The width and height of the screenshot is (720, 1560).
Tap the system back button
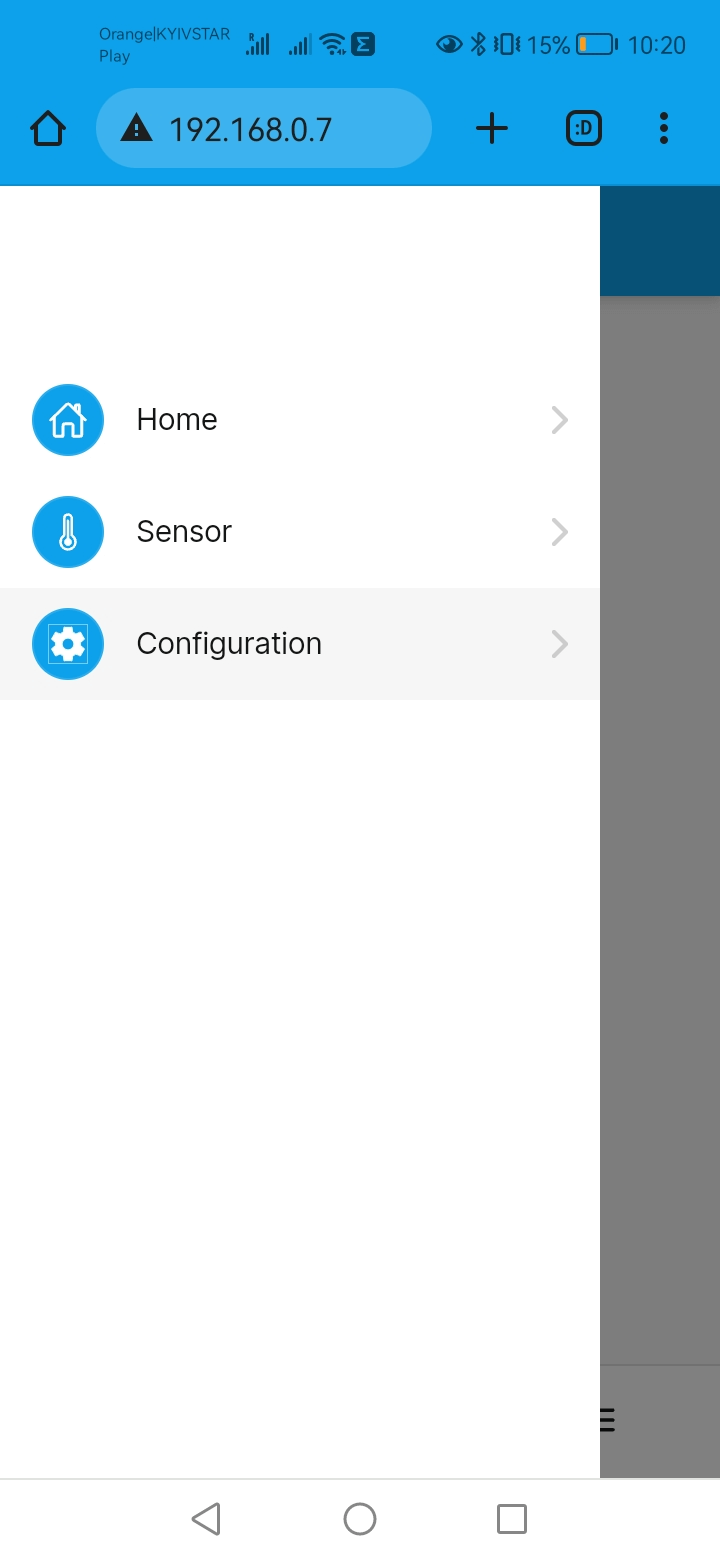click(x=206, y=1519)
